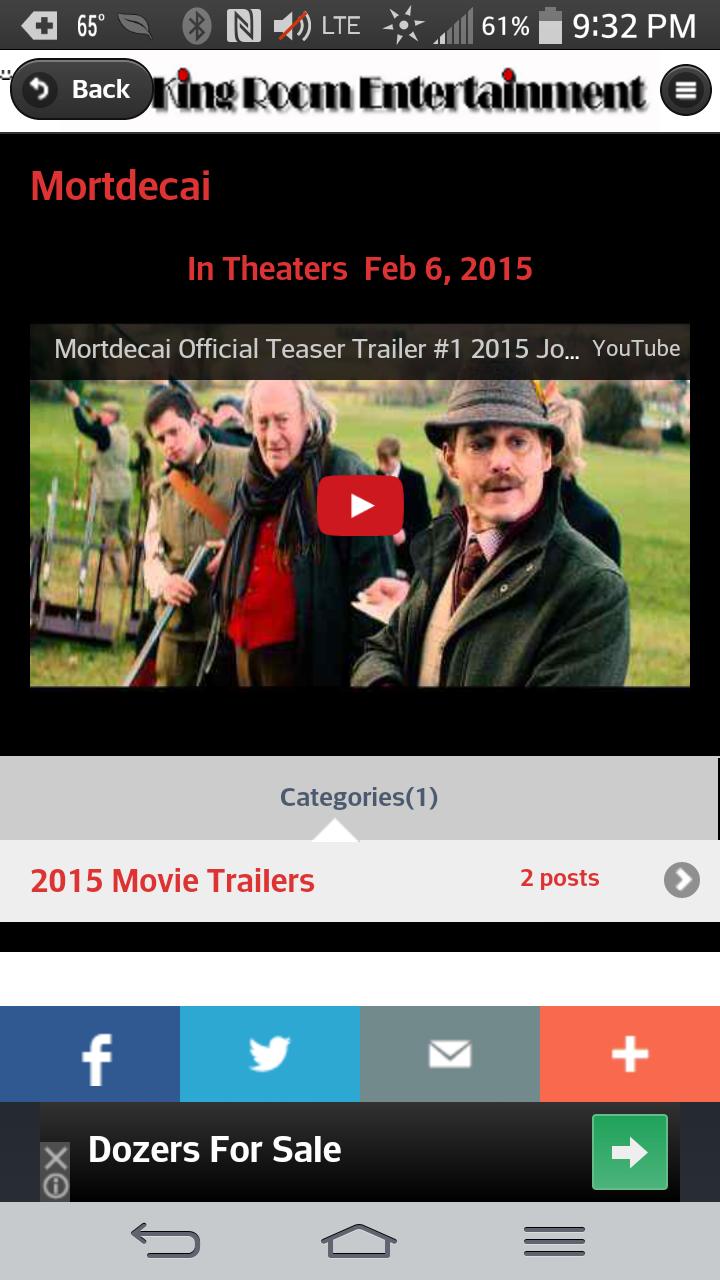
Task: Open the Dozers For Sale ad
Action: click(x=629, y=1152)
